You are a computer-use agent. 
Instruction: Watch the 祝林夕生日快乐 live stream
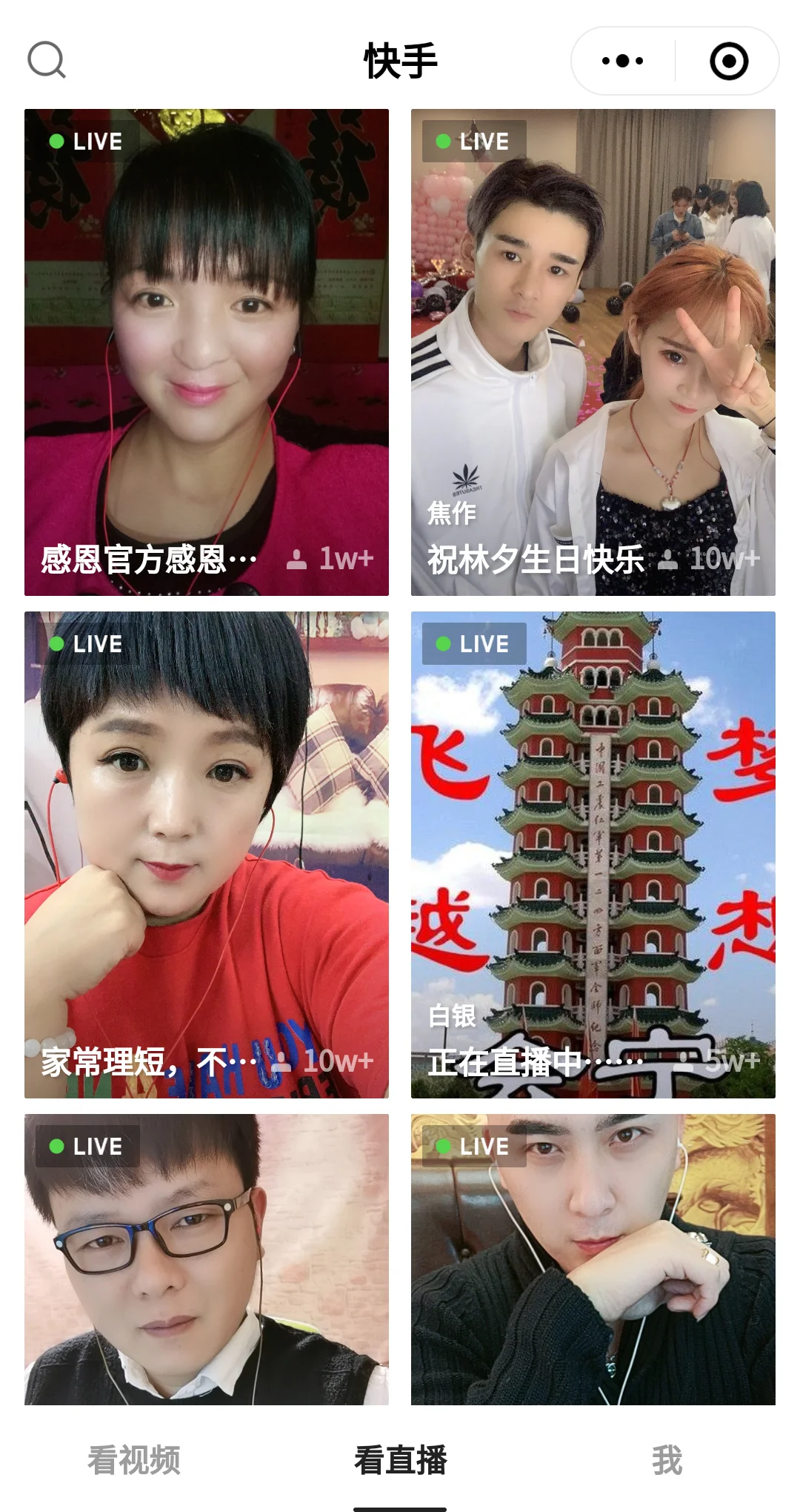coord(593,352)
